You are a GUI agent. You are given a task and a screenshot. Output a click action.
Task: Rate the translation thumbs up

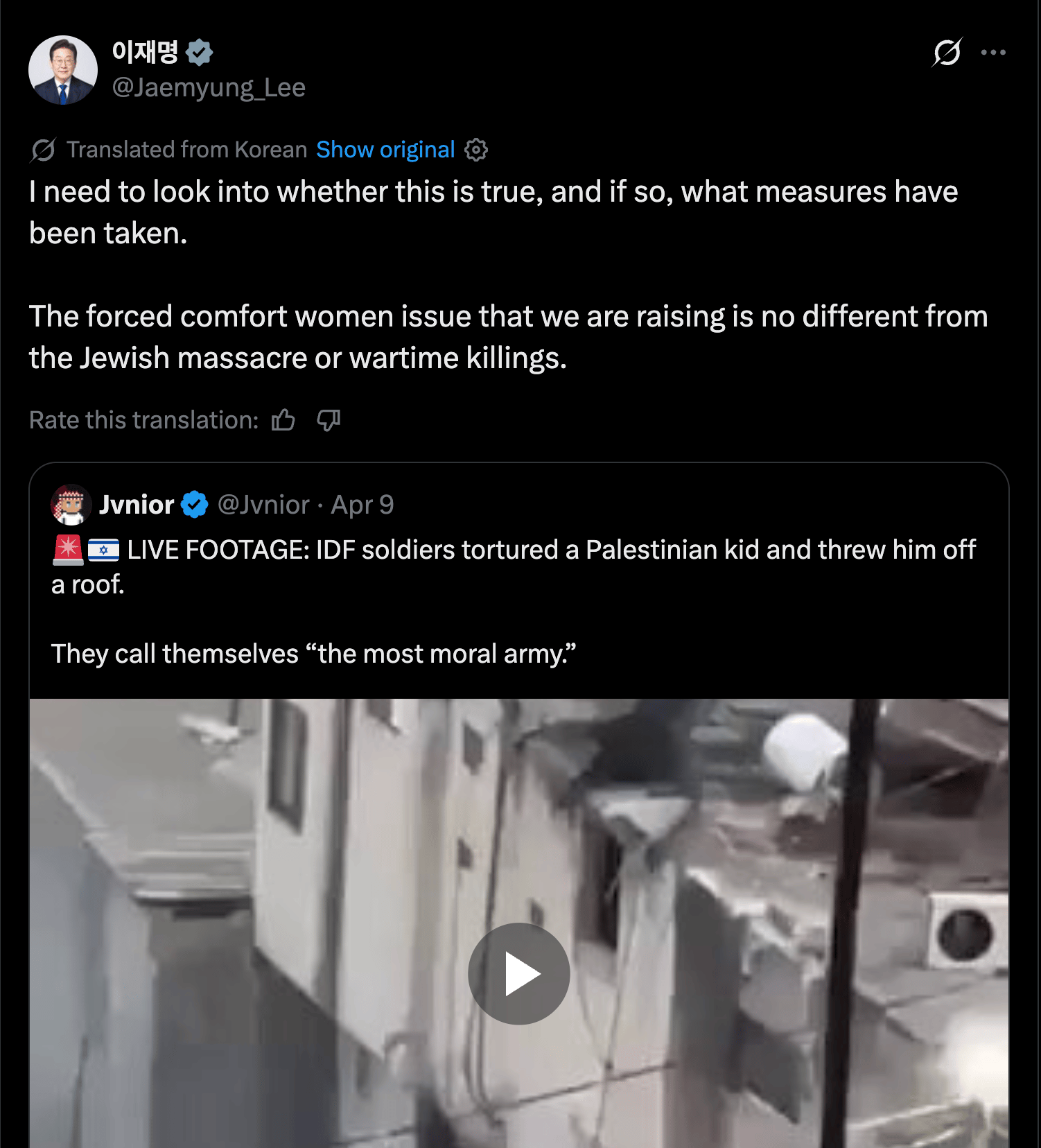[283, 420]
